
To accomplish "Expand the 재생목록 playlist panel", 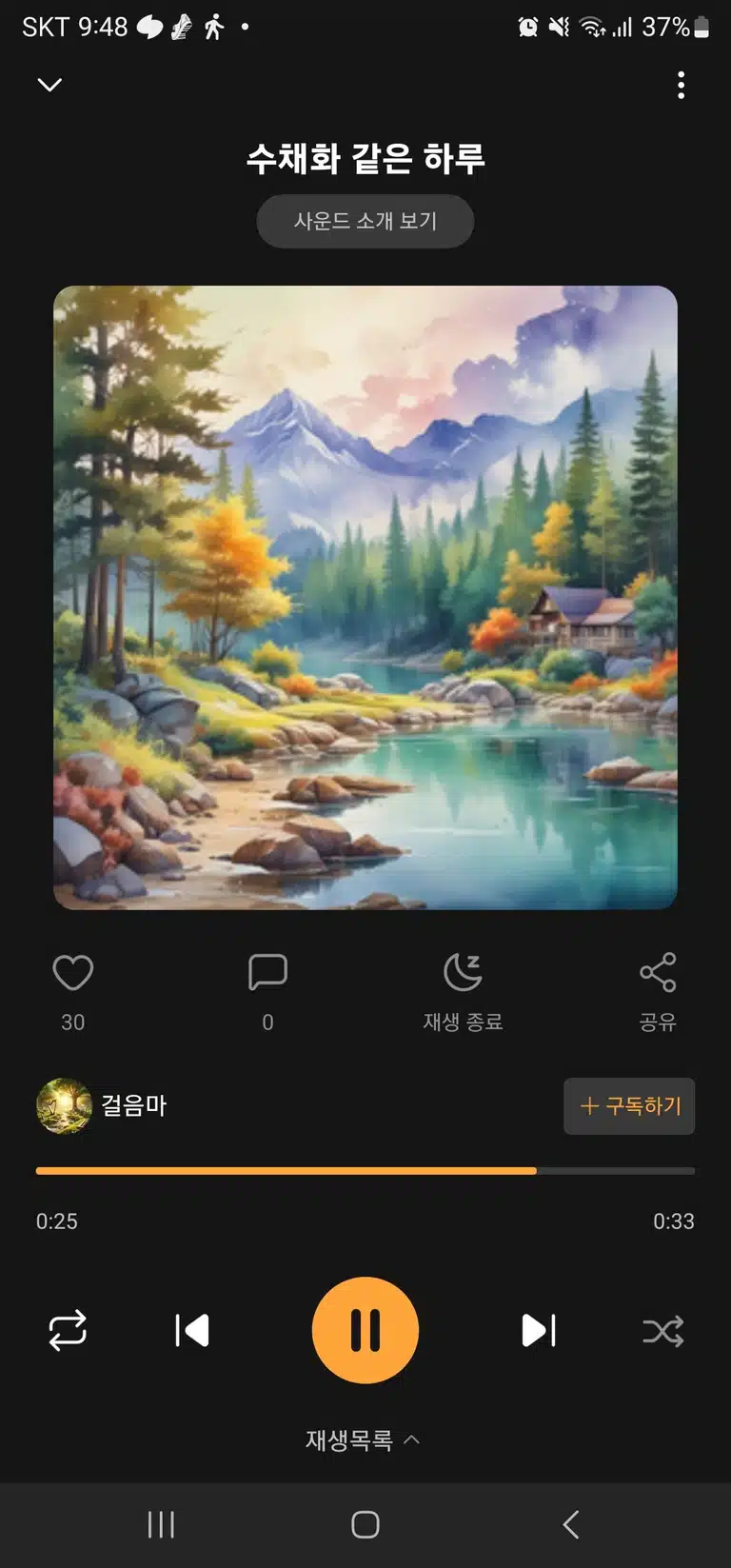I will [x=363, y=1440].
